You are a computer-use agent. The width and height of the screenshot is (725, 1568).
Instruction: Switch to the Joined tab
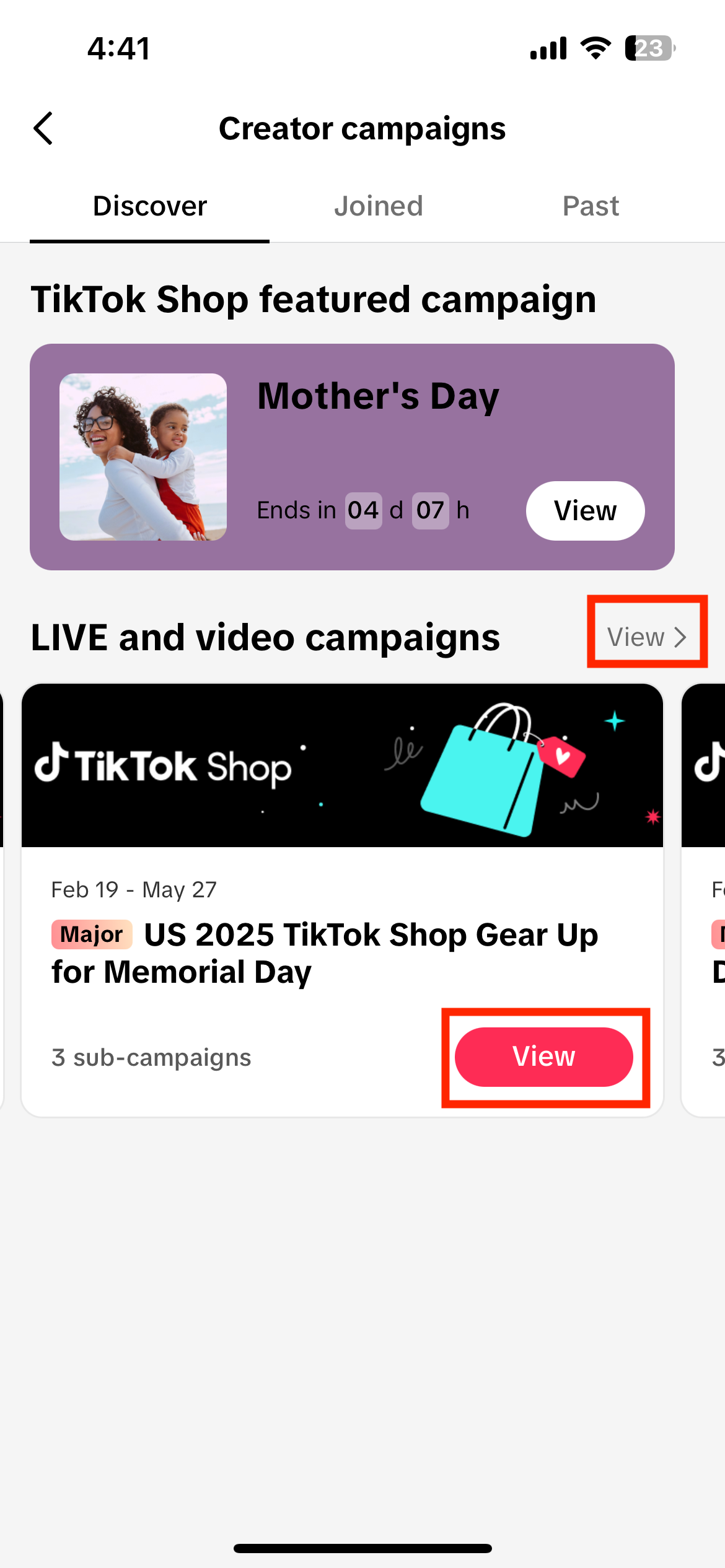pos(378,206)
